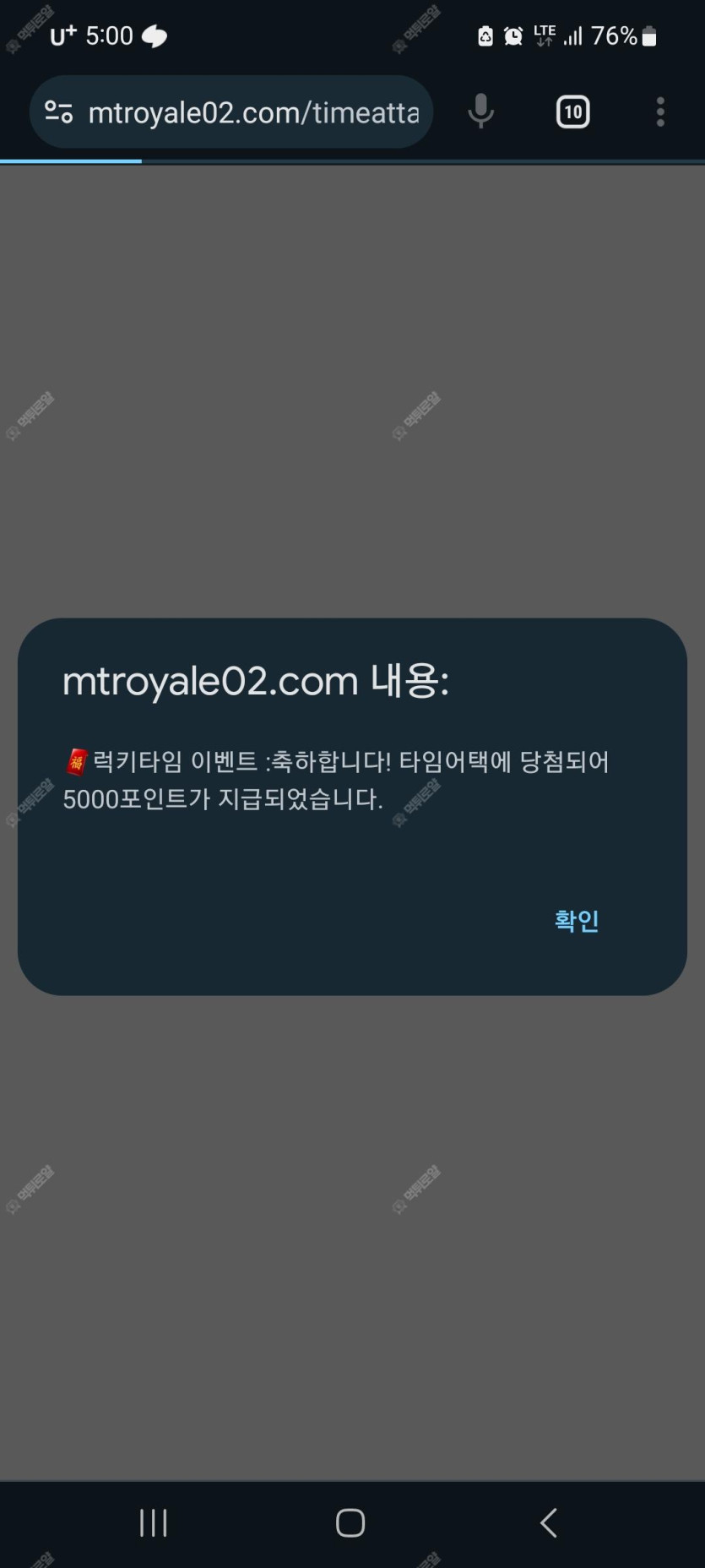
Task: Go back using the system back button
Action: pyautogui.click(x=549, y=1522)
